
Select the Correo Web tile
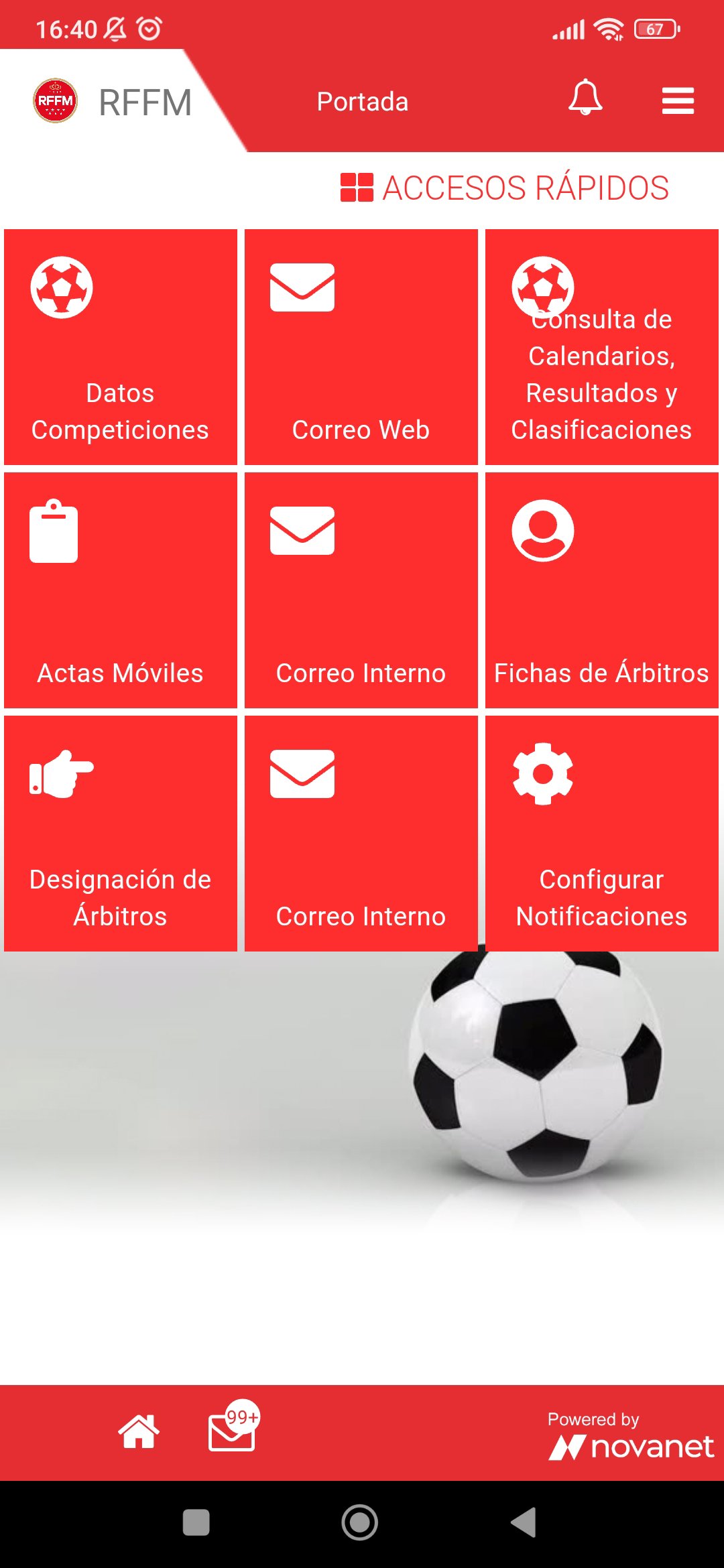coord(361,347)
